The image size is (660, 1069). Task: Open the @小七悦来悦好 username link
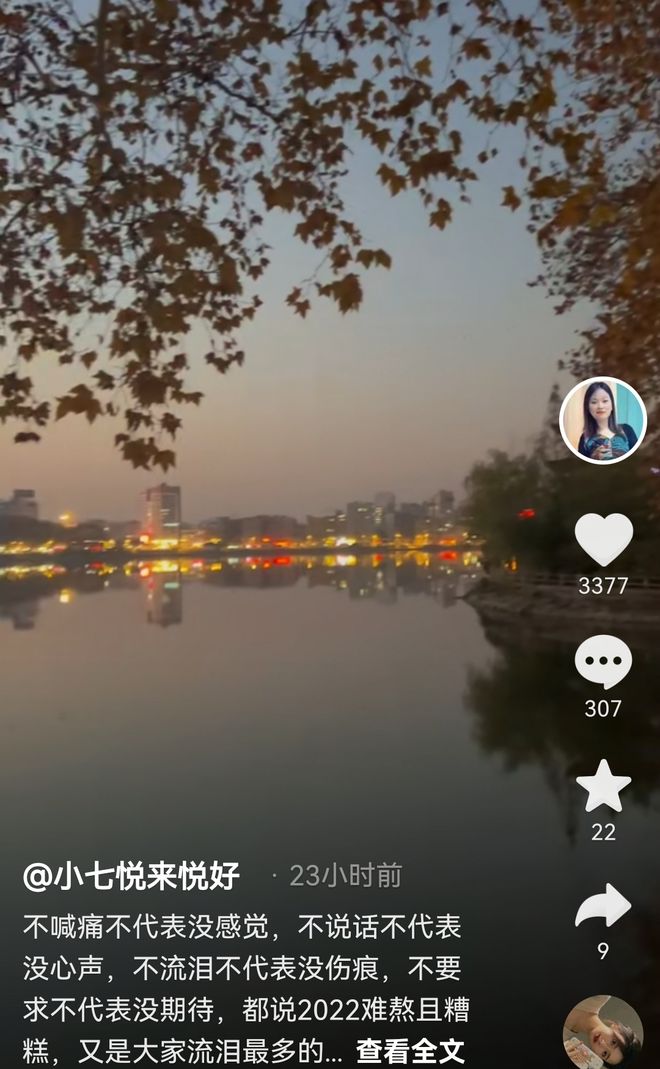[x=131, y=876]
